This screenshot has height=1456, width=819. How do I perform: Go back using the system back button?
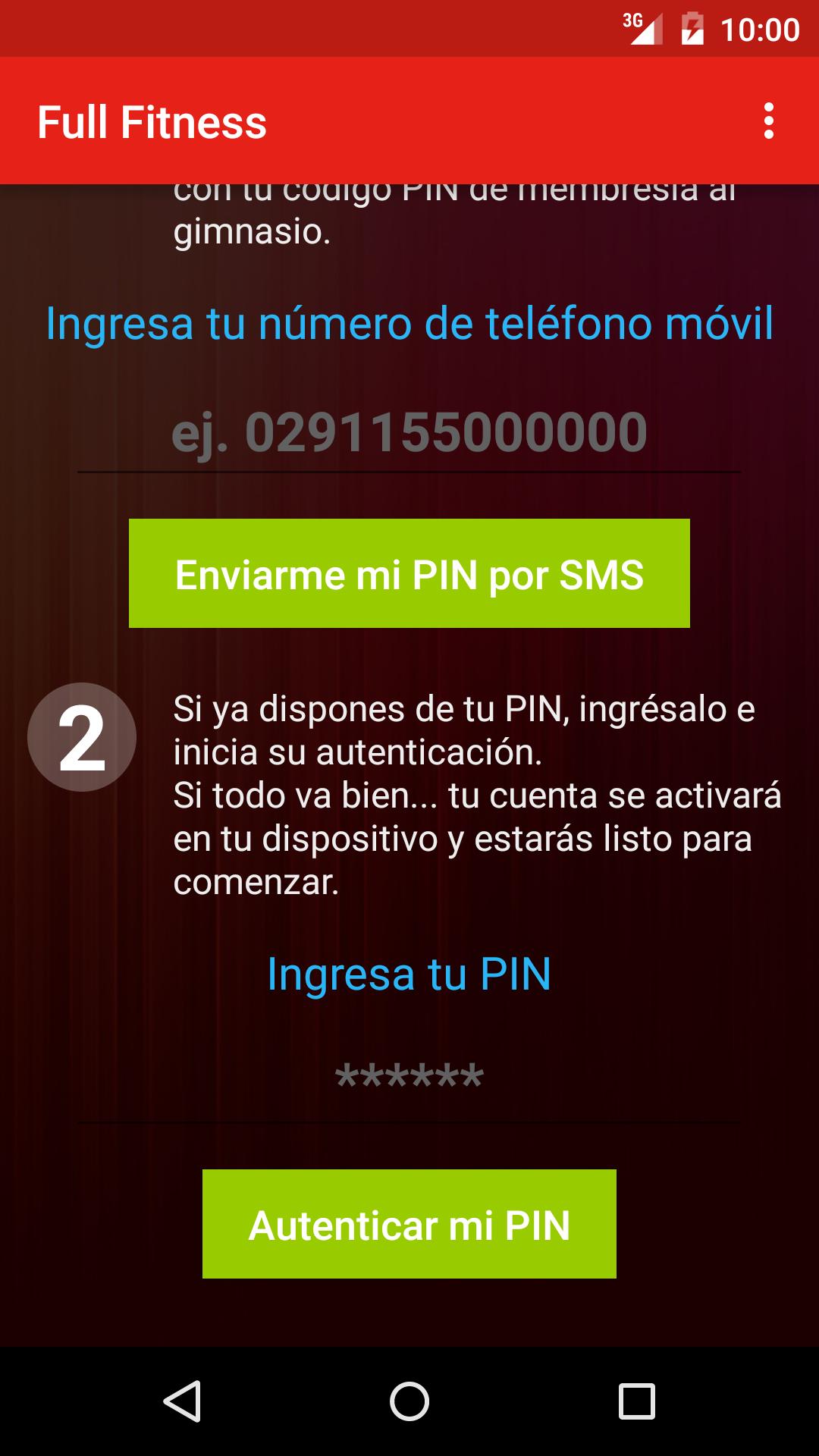click(182, 1400)
